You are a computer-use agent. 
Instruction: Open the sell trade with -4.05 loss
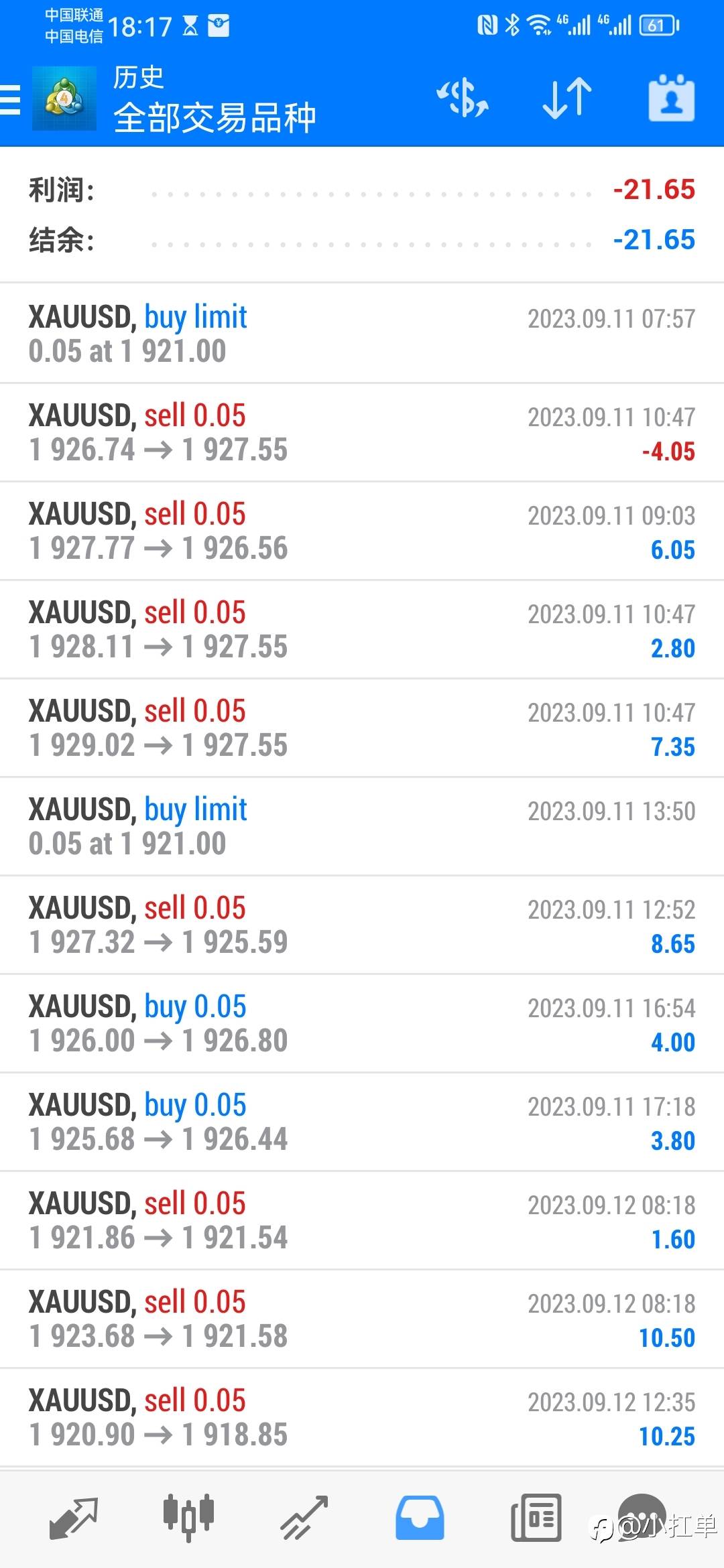[x=362, y=432]
